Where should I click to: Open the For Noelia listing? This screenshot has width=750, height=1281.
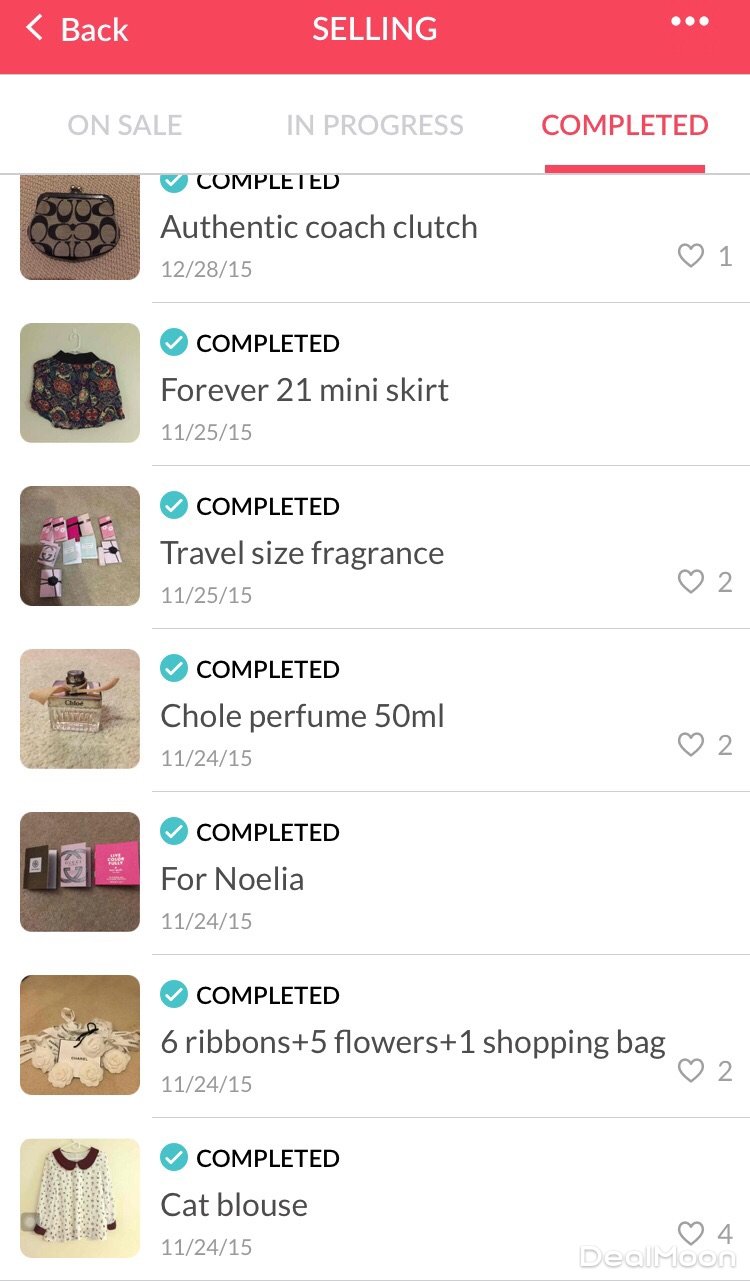point(232,879)
